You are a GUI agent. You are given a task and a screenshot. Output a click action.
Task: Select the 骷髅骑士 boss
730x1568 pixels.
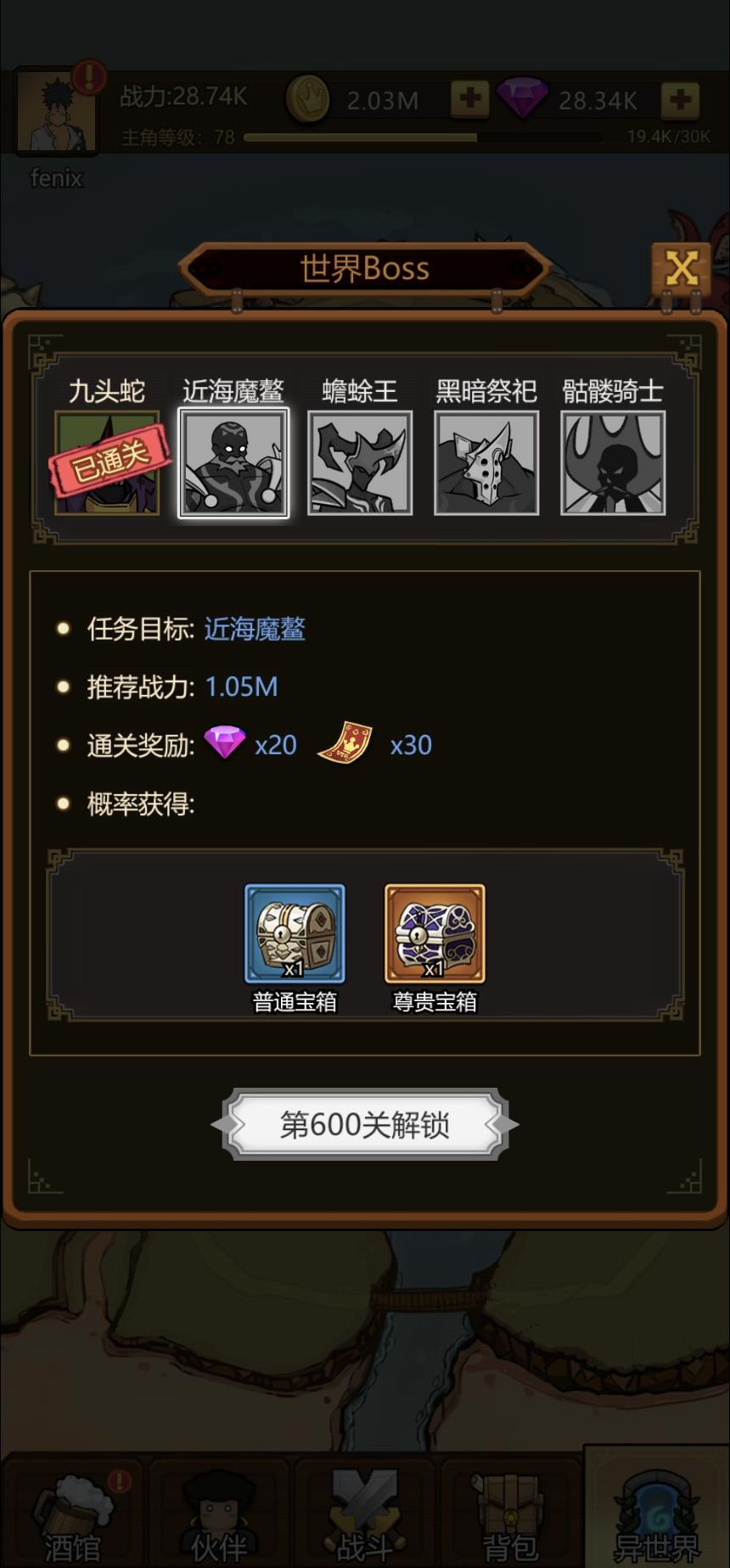point(613,462)
